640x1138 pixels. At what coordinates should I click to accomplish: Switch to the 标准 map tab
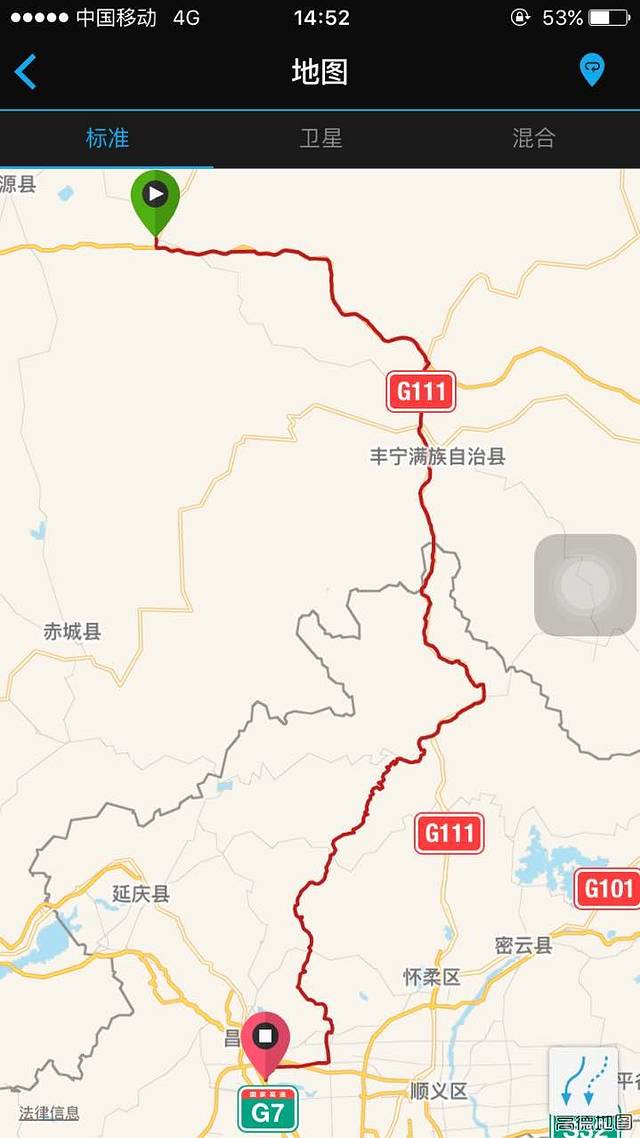(x=107, y=138)
